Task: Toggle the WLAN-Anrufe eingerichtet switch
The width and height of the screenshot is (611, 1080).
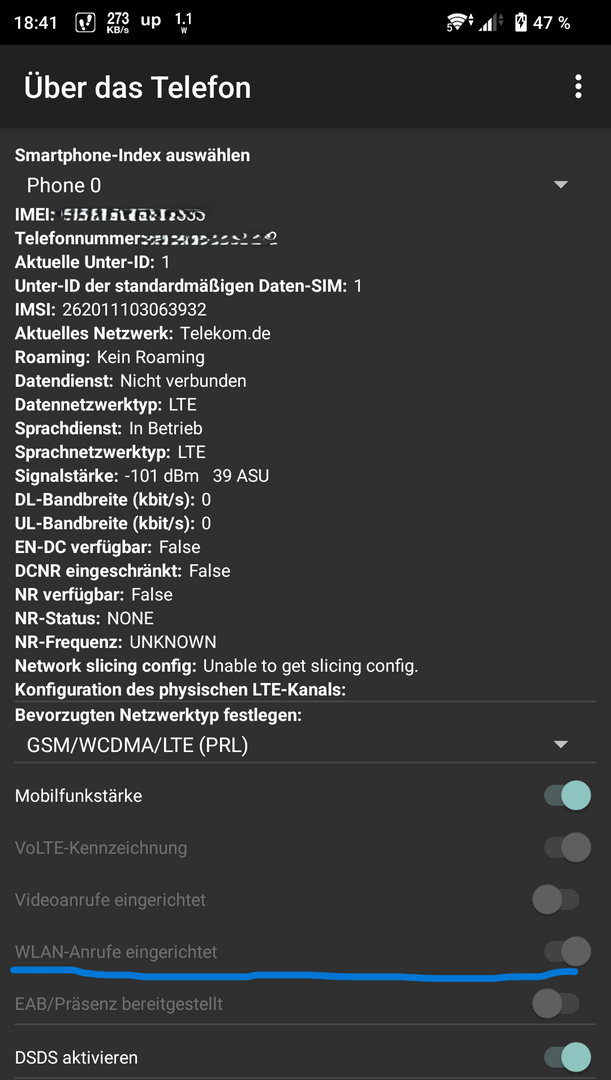Action: tap(566, 951)
